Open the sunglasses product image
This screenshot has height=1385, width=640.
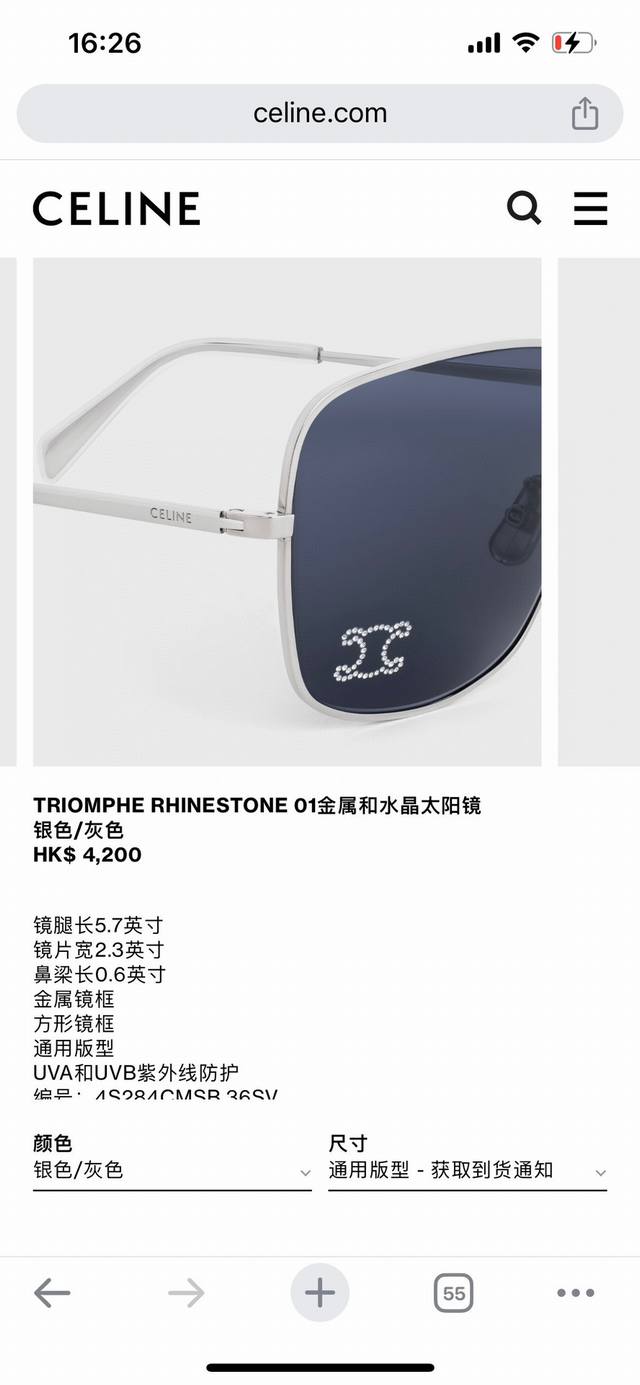click(x=287, y=512)
